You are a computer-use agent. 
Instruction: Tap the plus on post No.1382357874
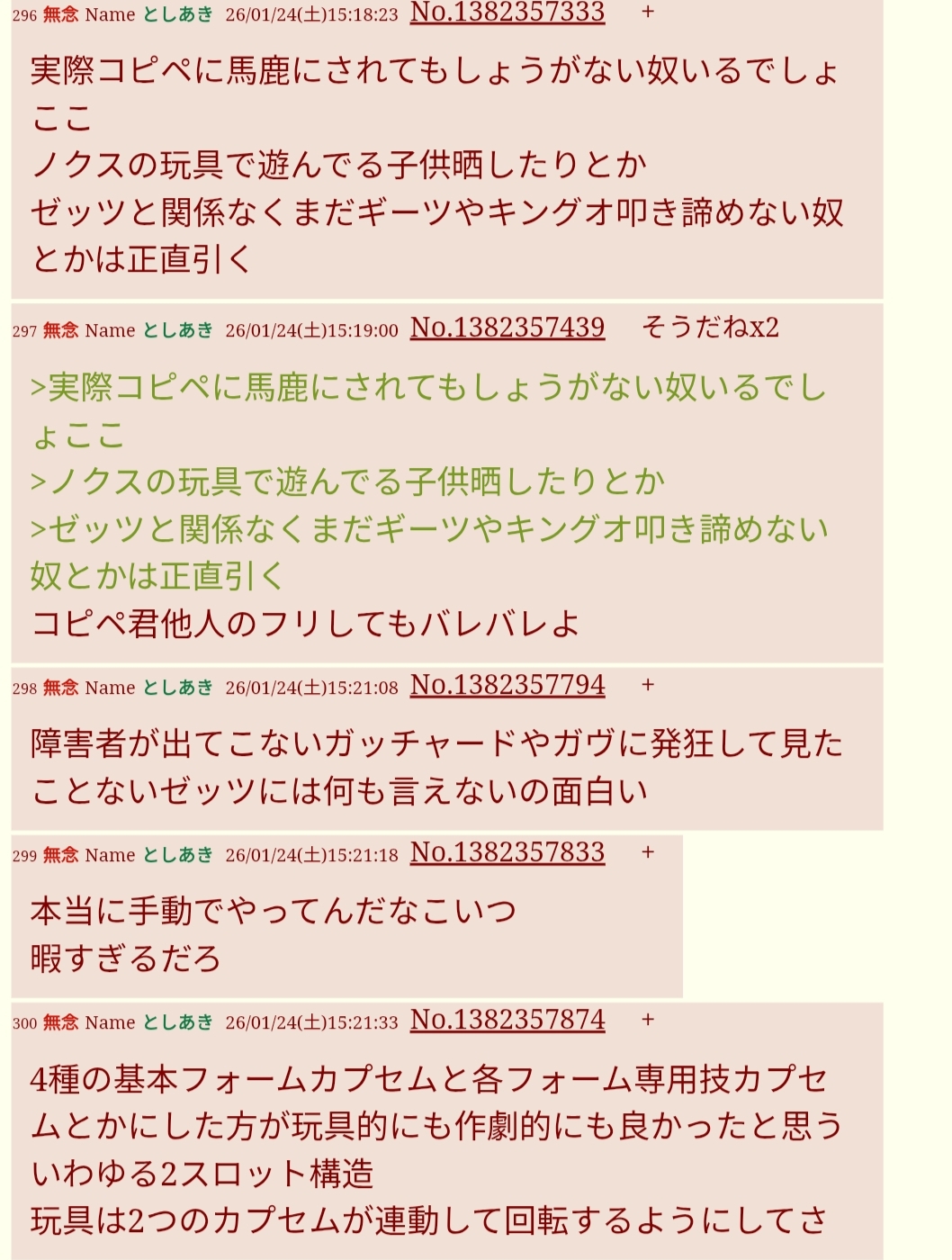click(647, 1021)
